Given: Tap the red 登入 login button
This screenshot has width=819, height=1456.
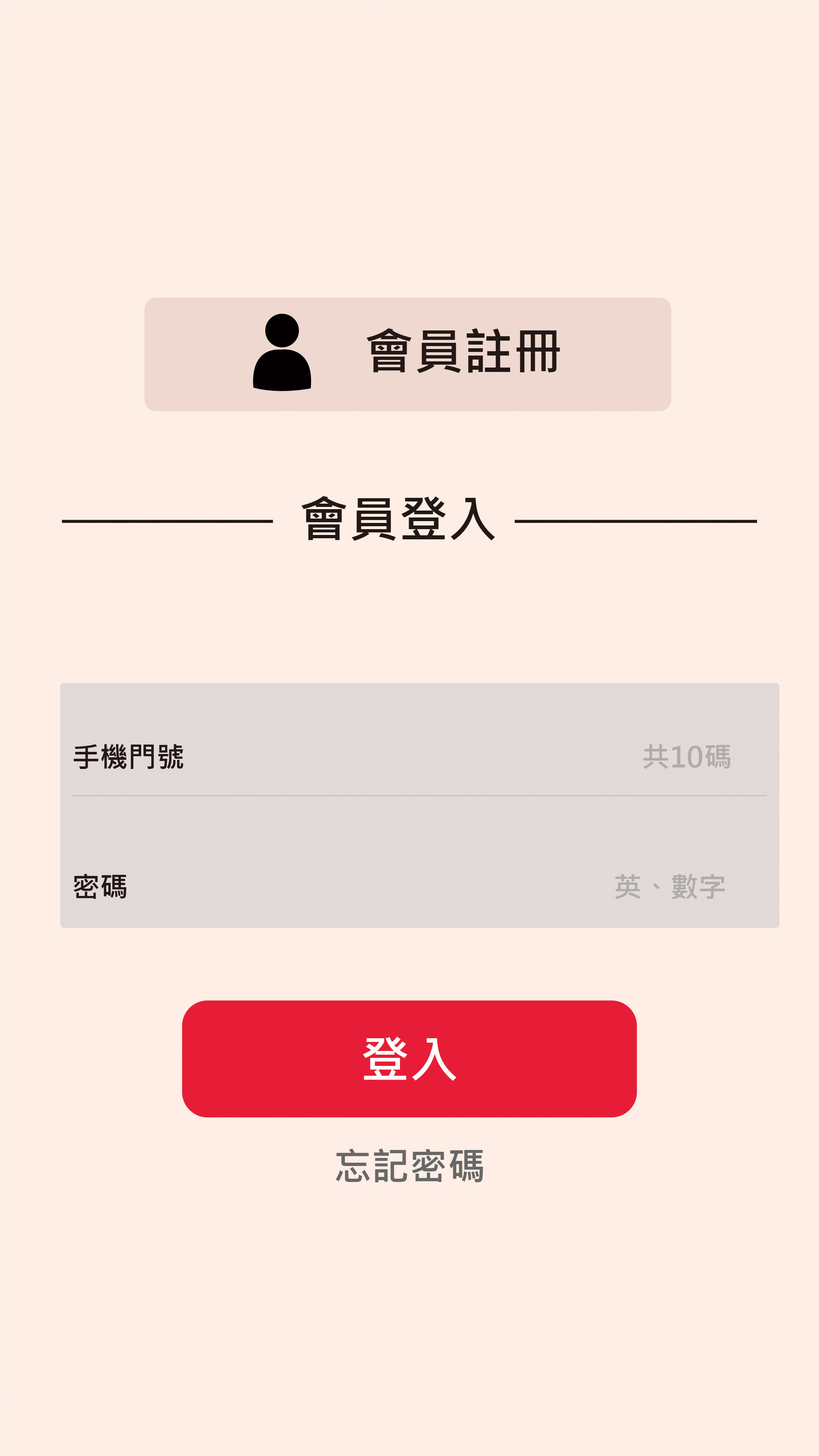Looking at the screenshot, I should point(409,1058).
